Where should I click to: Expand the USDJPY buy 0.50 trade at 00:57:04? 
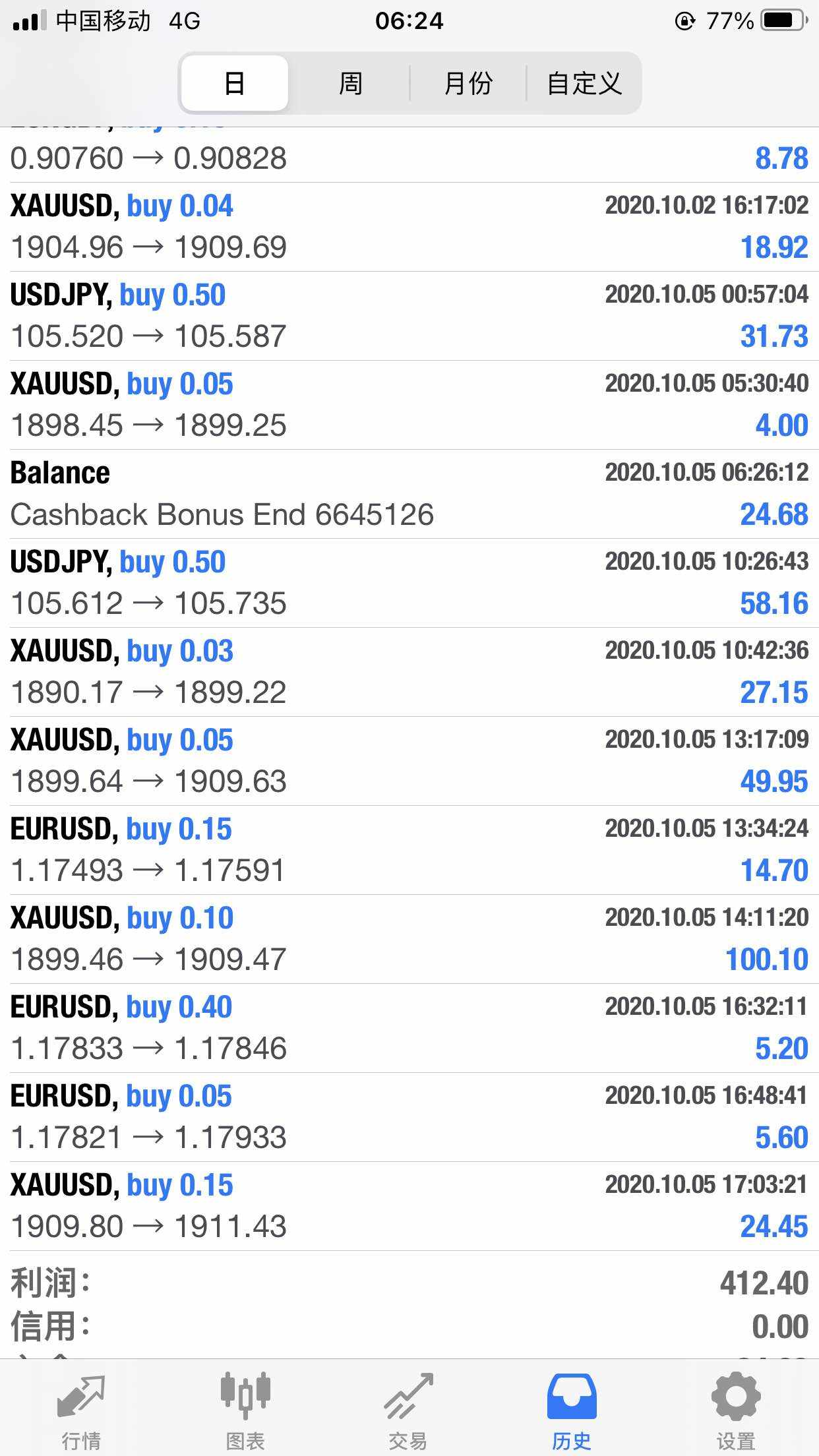(x=409, y=316)
